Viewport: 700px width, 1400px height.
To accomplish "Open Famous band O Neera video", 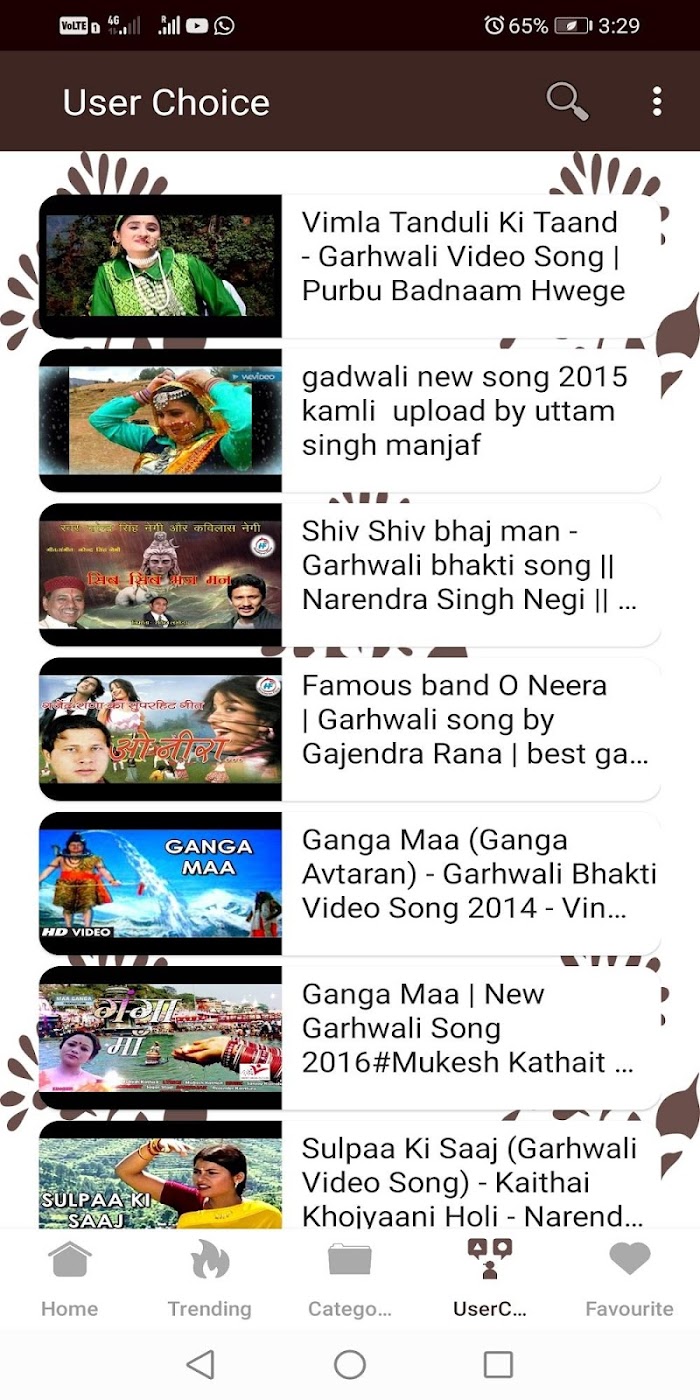I will coord(350,729).
